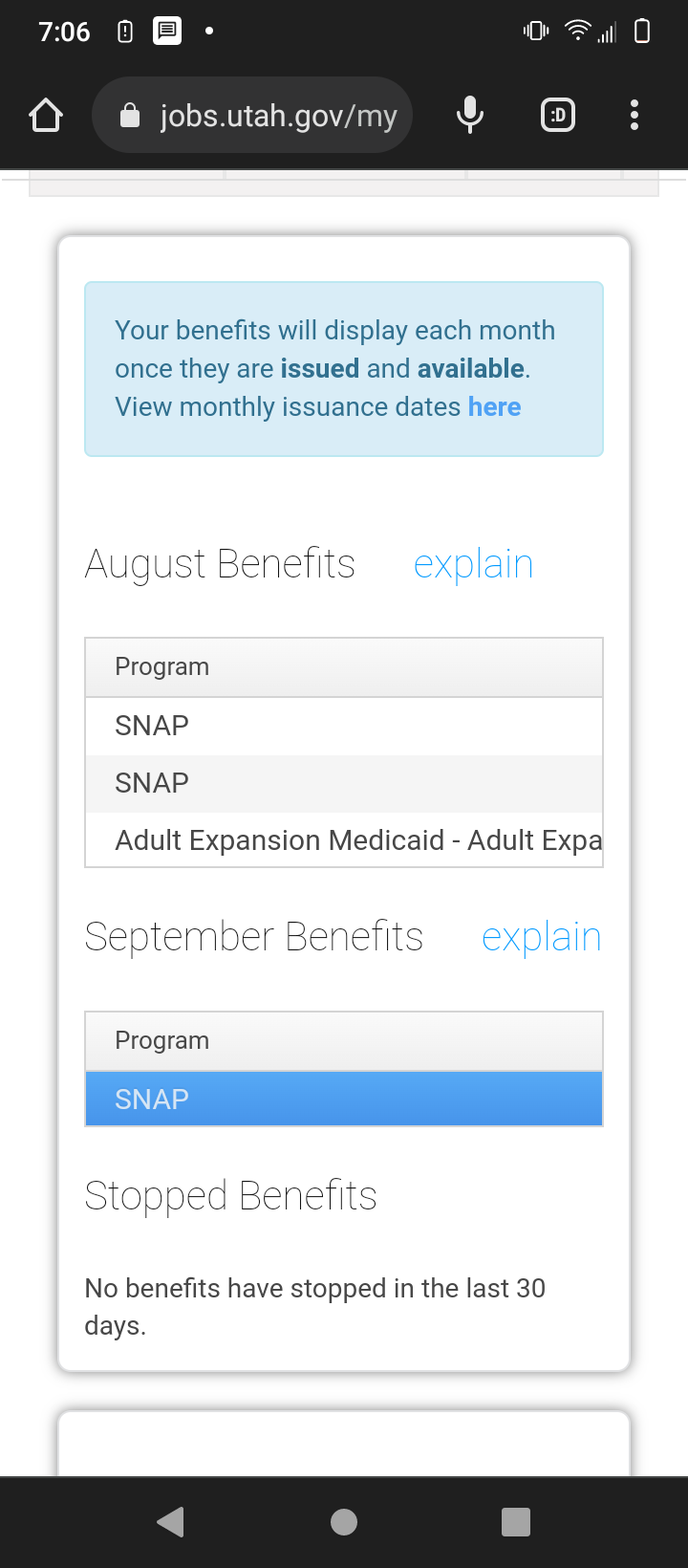688x1568 pixels.
Task: Tap the jobs.utah.gov address bar
Action: [x=252, y=116]
